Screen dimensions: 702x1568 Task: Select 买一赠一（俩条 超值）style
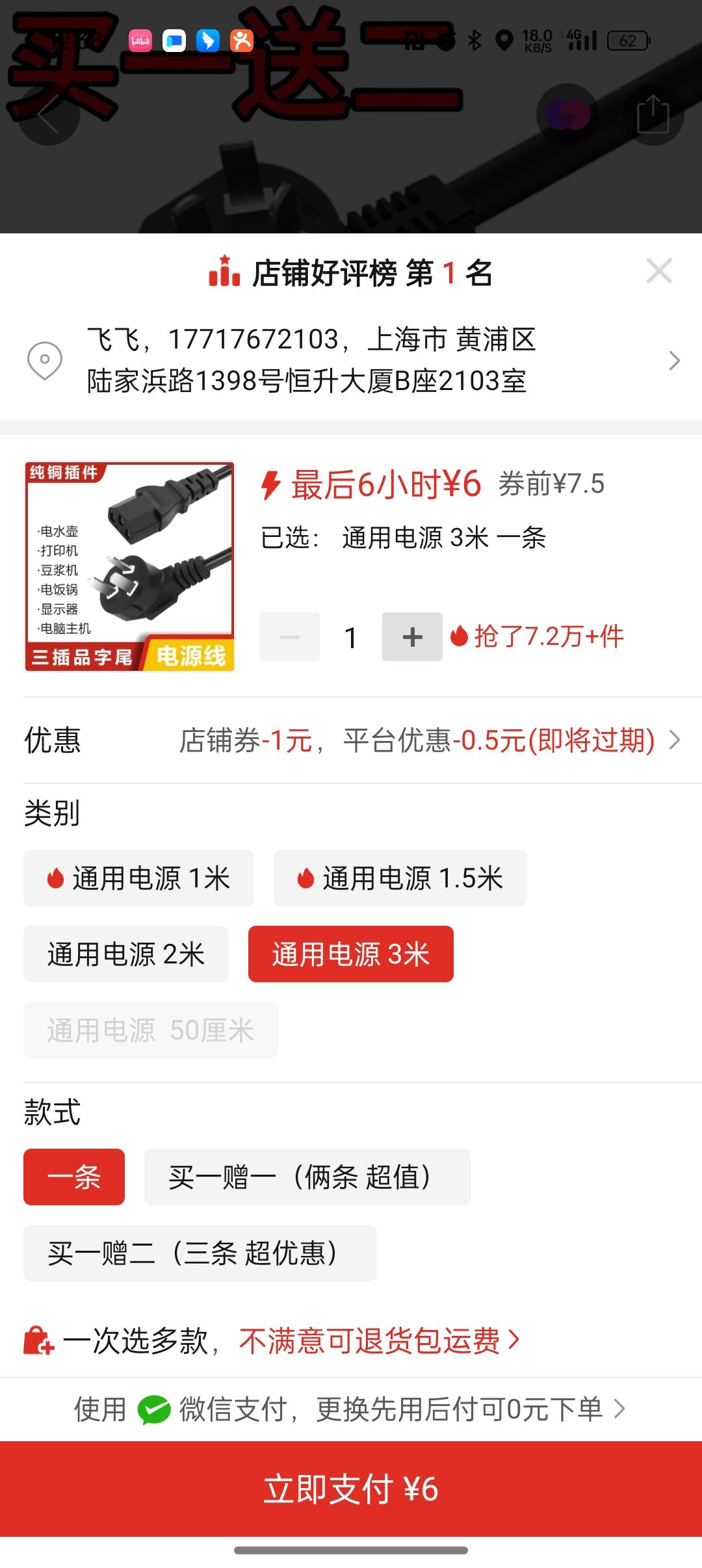pos(307,1177)
